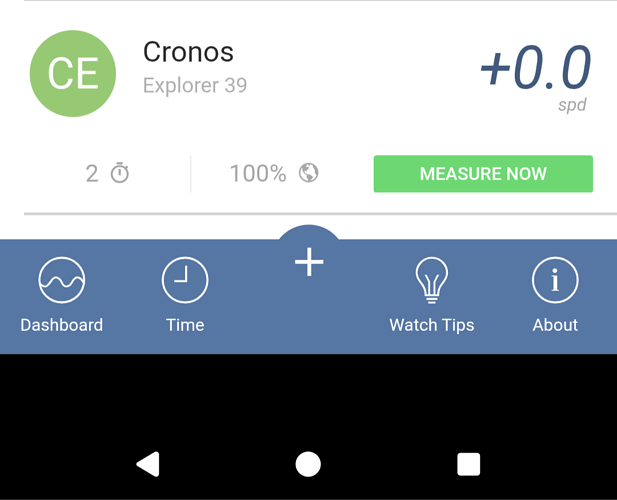Open the About section
Image resolution: width=617 pixels, height=500 pixels.
[x=555, y=296]
